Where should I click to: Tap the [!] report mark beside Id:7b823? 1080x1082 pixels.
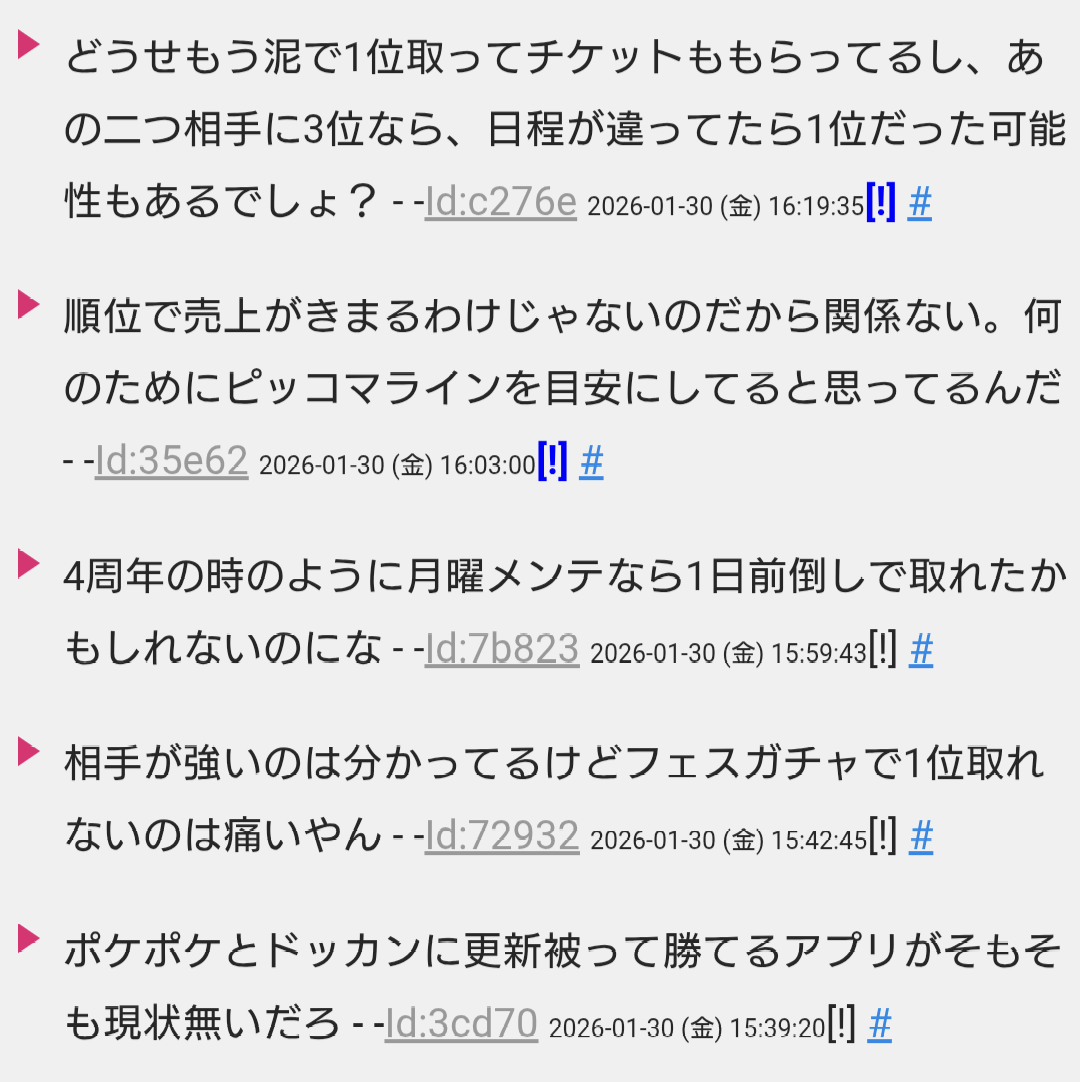(882, 650)
